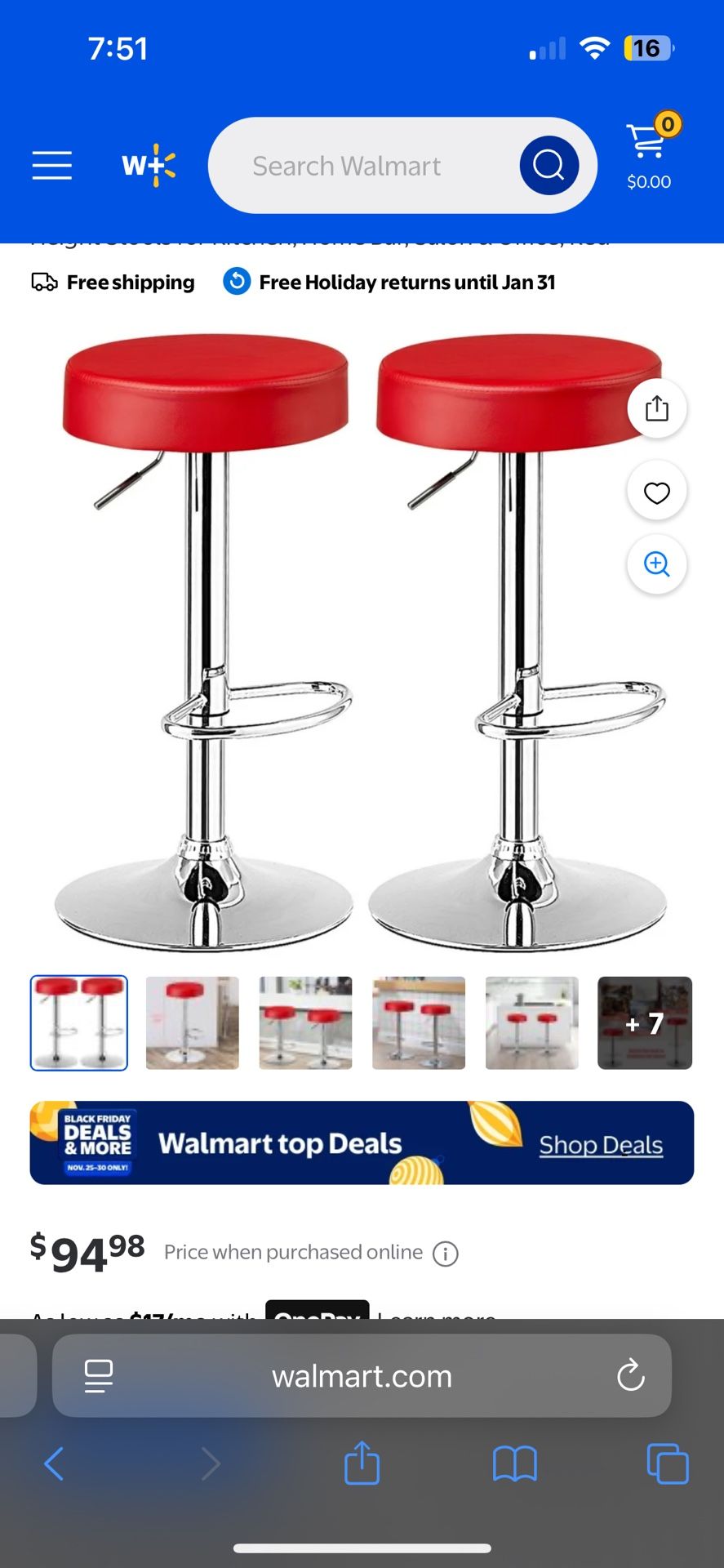
Task: Tap the Walmart+ logo
Action: click(x=149, y=165)
